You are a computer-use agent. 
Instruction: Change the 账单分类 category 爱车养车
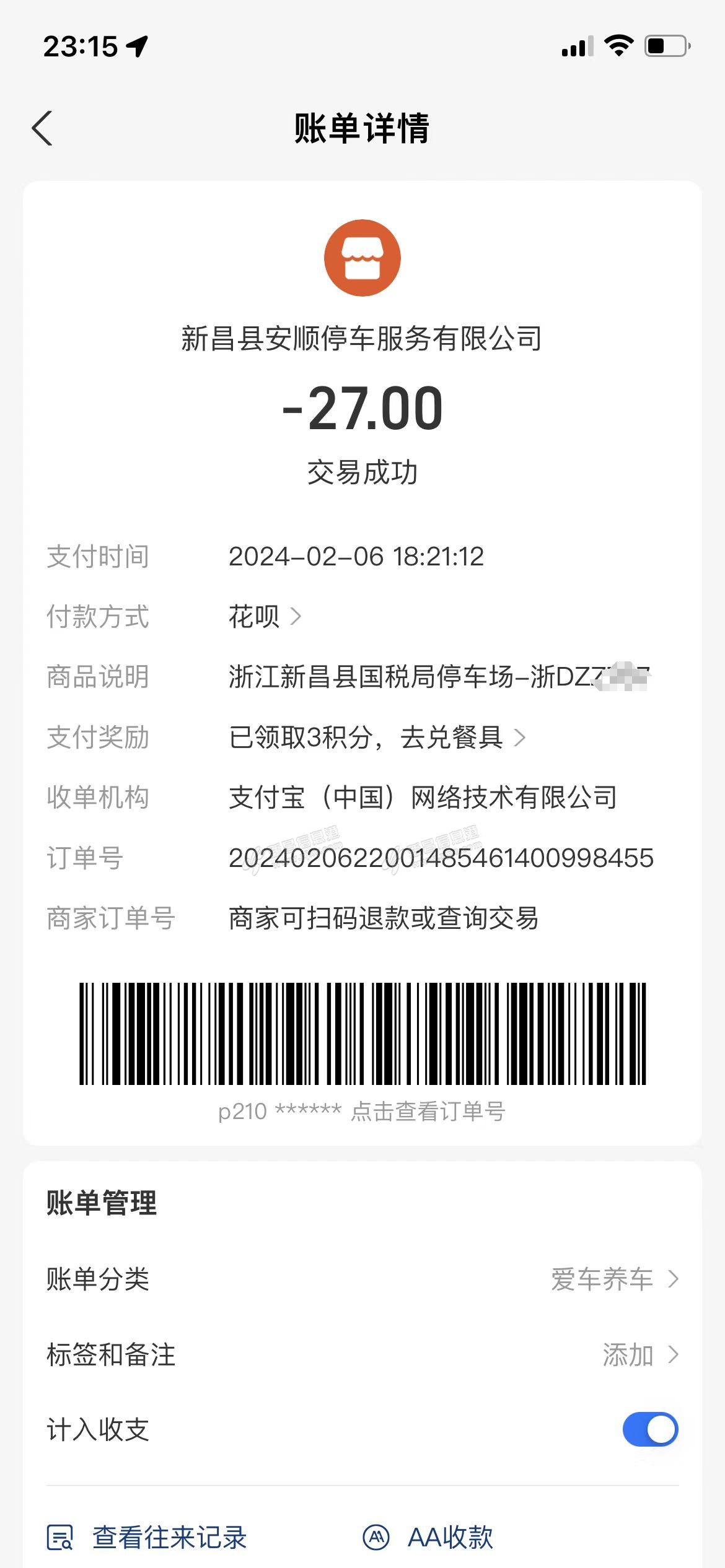click(613, 1279)
